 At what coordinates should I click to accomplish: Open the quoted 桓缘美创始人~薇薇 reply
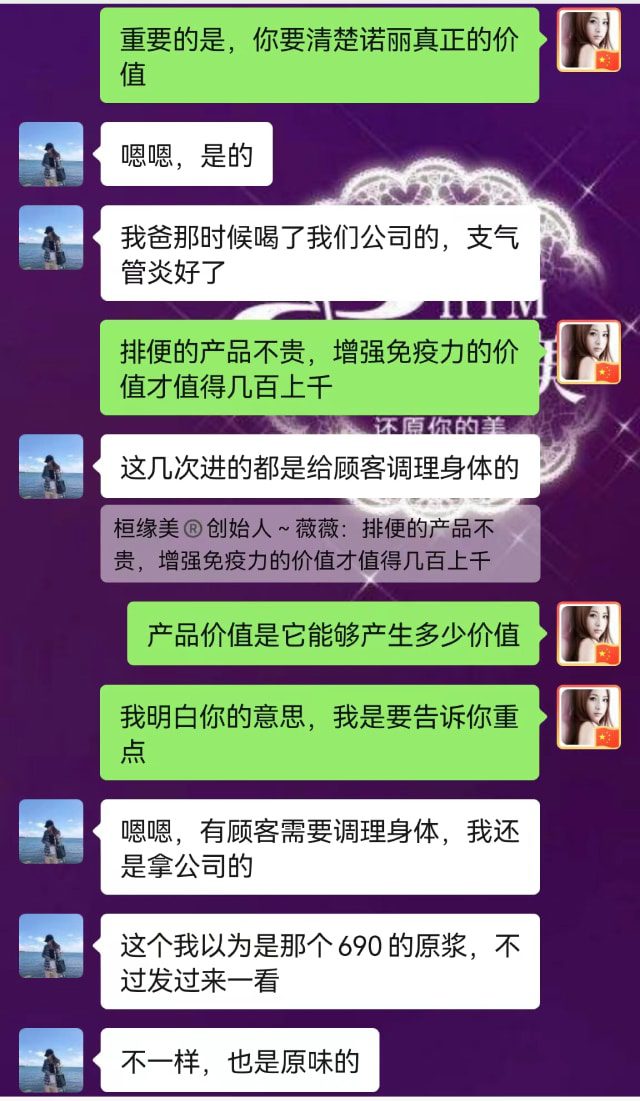319,544
